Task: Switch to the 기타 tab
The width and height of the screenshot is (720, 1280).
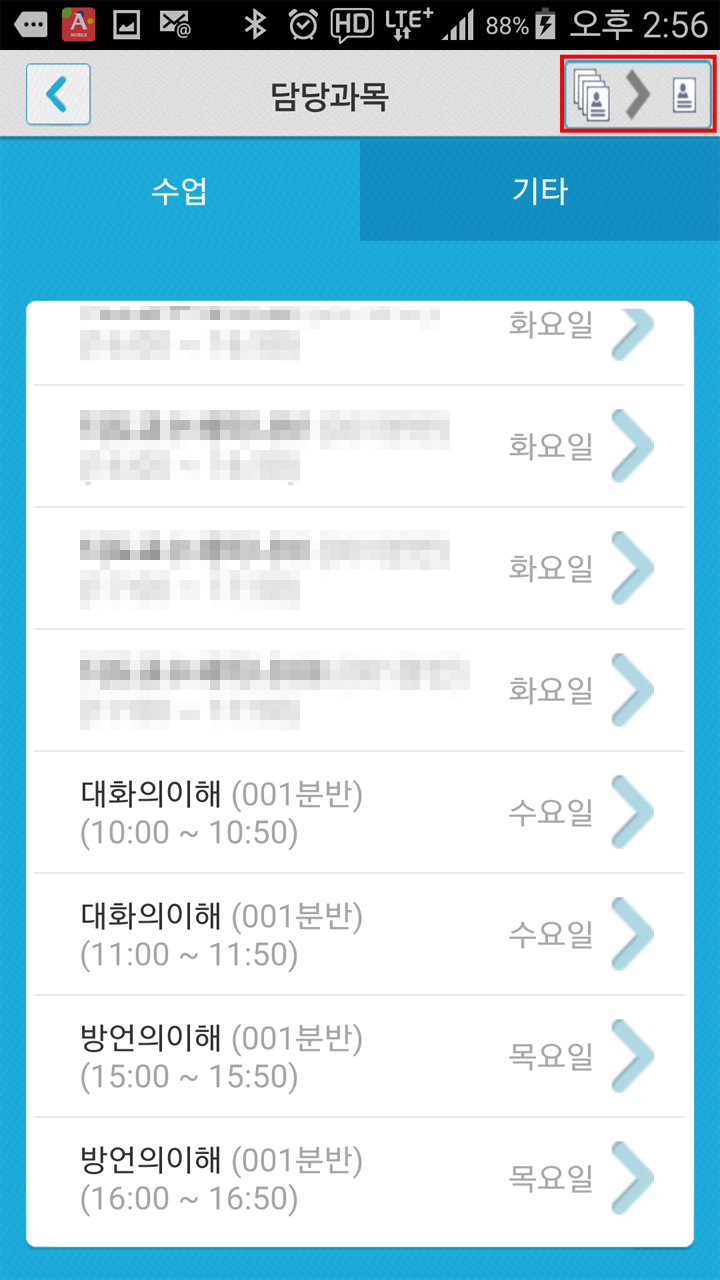Action: [540, 190]
